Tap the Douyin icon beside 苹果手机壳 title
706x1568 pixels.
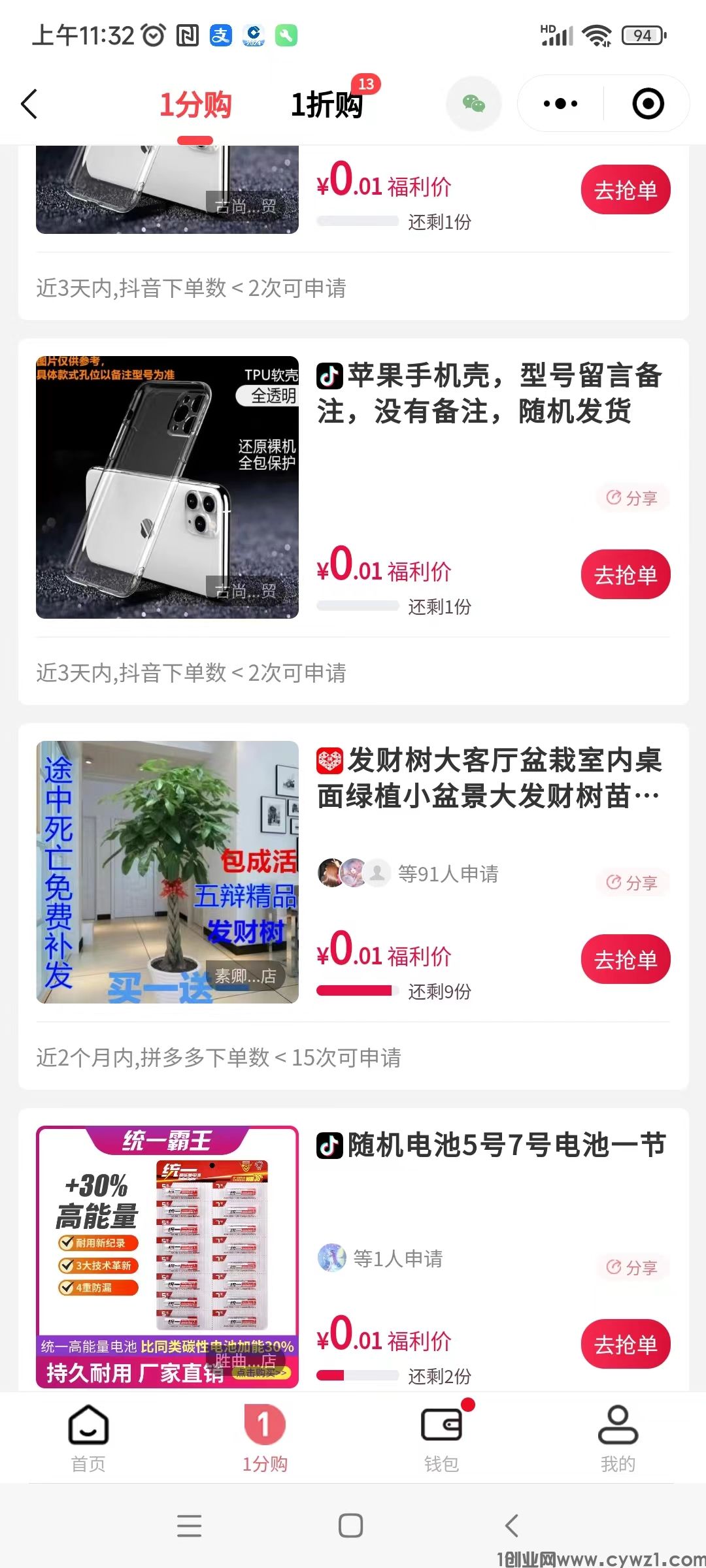(329, 376)
